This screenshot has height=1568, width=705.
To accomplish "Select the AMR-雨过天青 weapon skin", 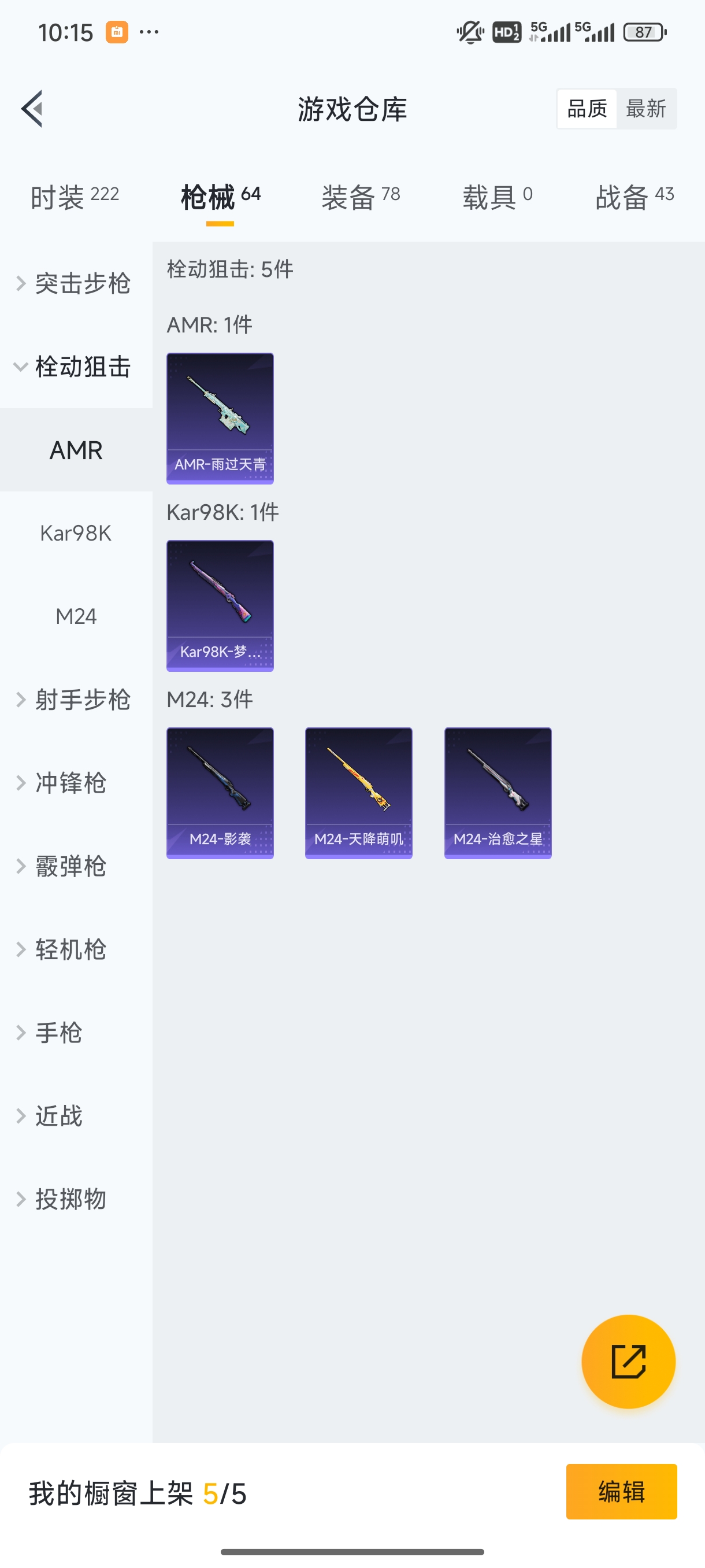I will (x=220, y=417).
